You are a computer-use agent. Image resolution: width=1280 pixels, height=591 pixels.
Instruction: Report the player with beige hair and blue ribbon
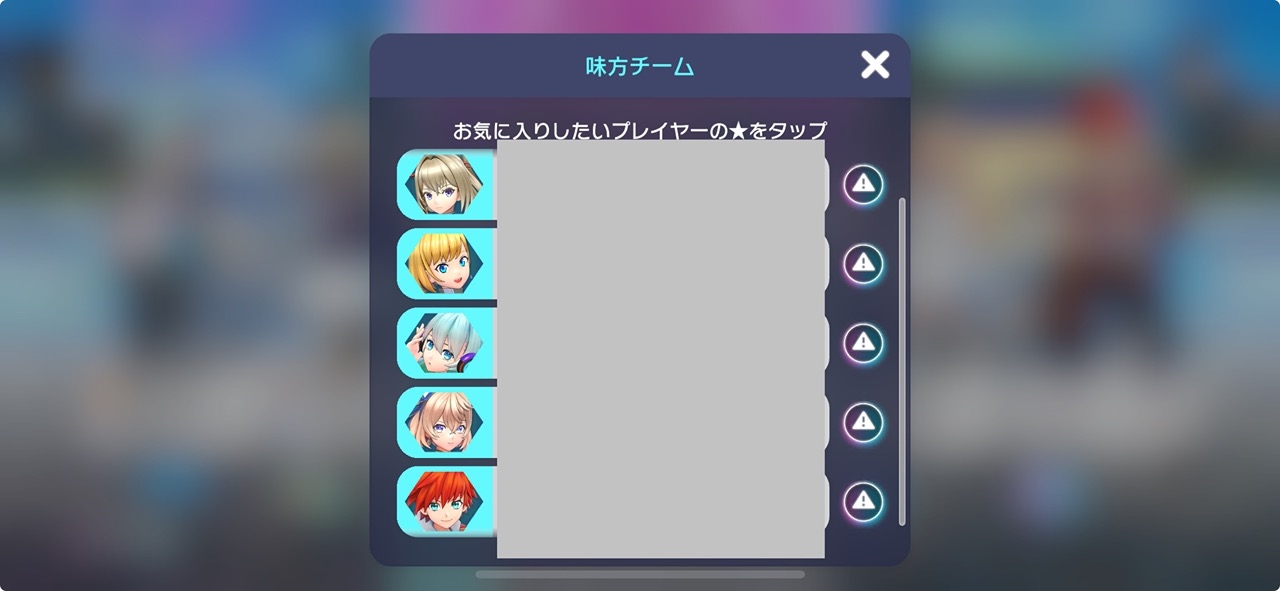click(x=863, y=422)
